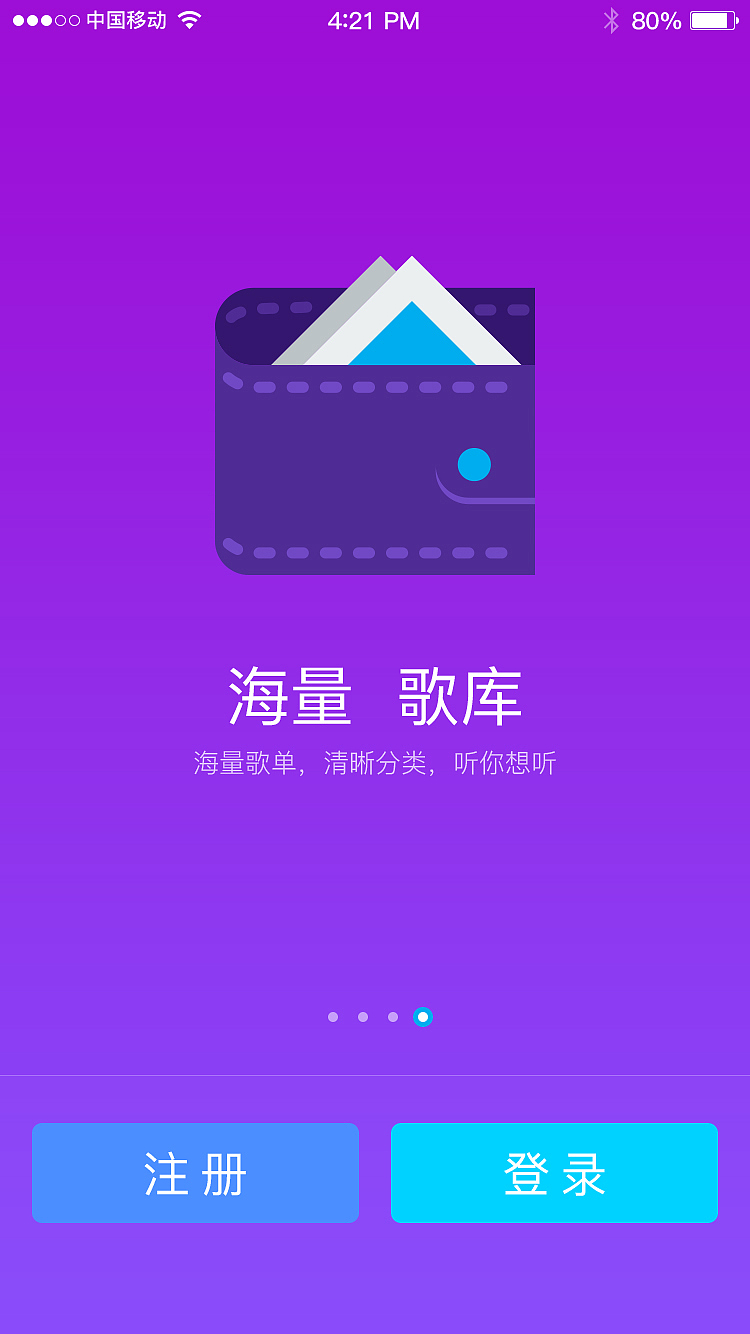Select the highlighted fourth page dot
The width and height of the screenshot is (750, 1334).
click(423, 1017)
